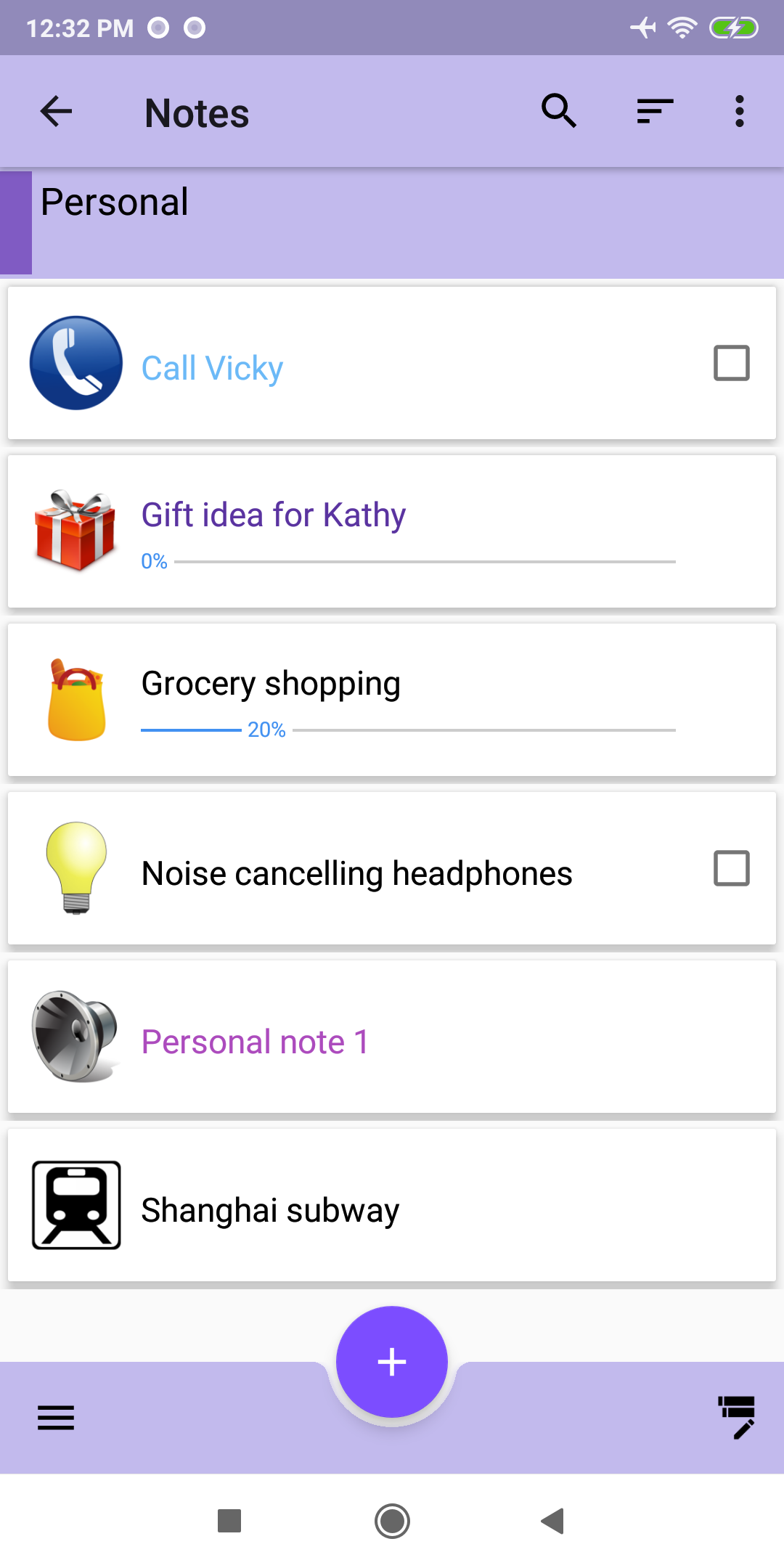Go to the system home screen
The width and height of the screenshot is (784, 1568).
(x=392, y=1521)
